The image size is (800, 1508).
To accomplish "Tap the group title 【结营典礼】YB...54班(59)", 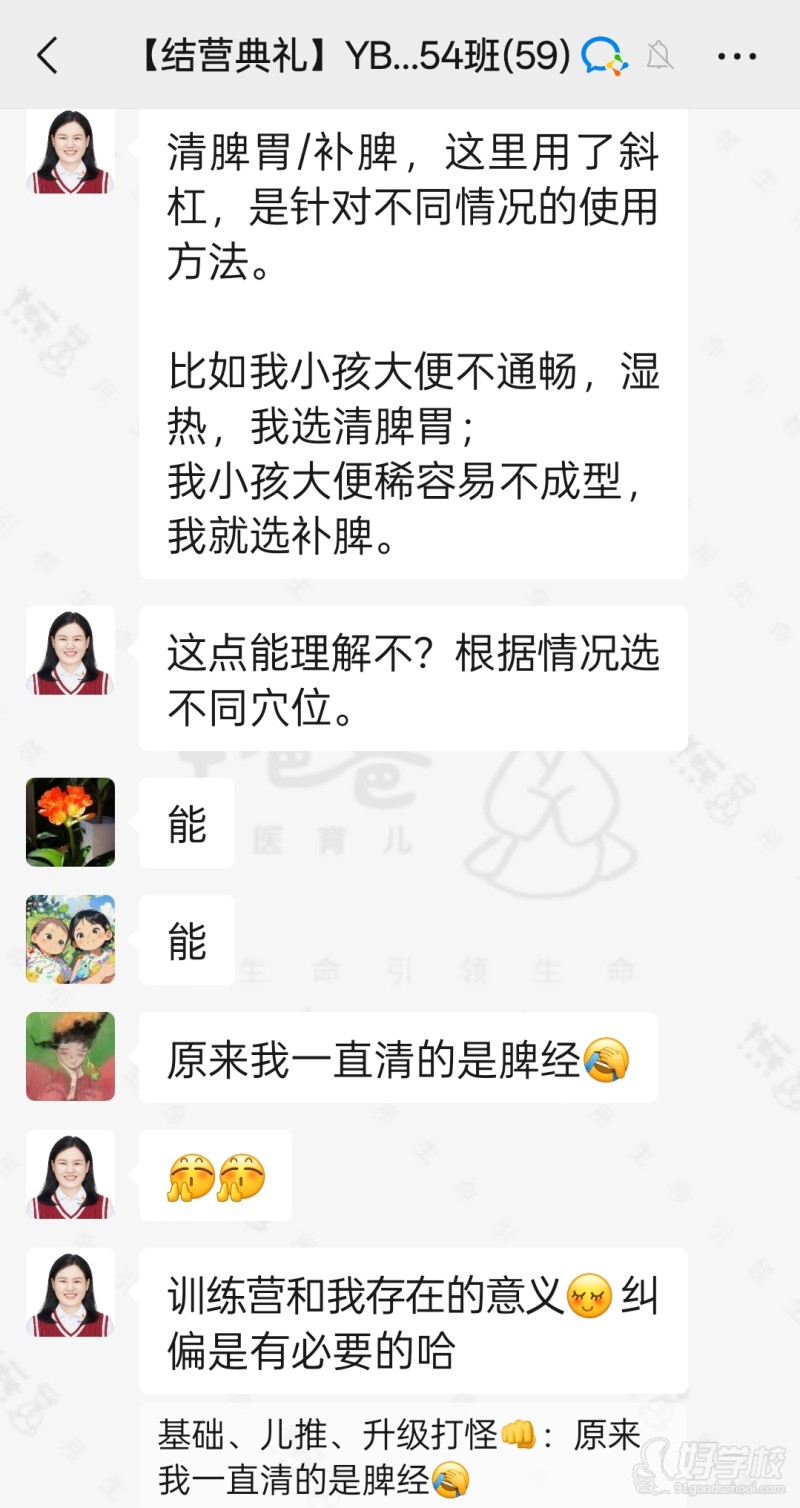I will click(x=355, y=57).
